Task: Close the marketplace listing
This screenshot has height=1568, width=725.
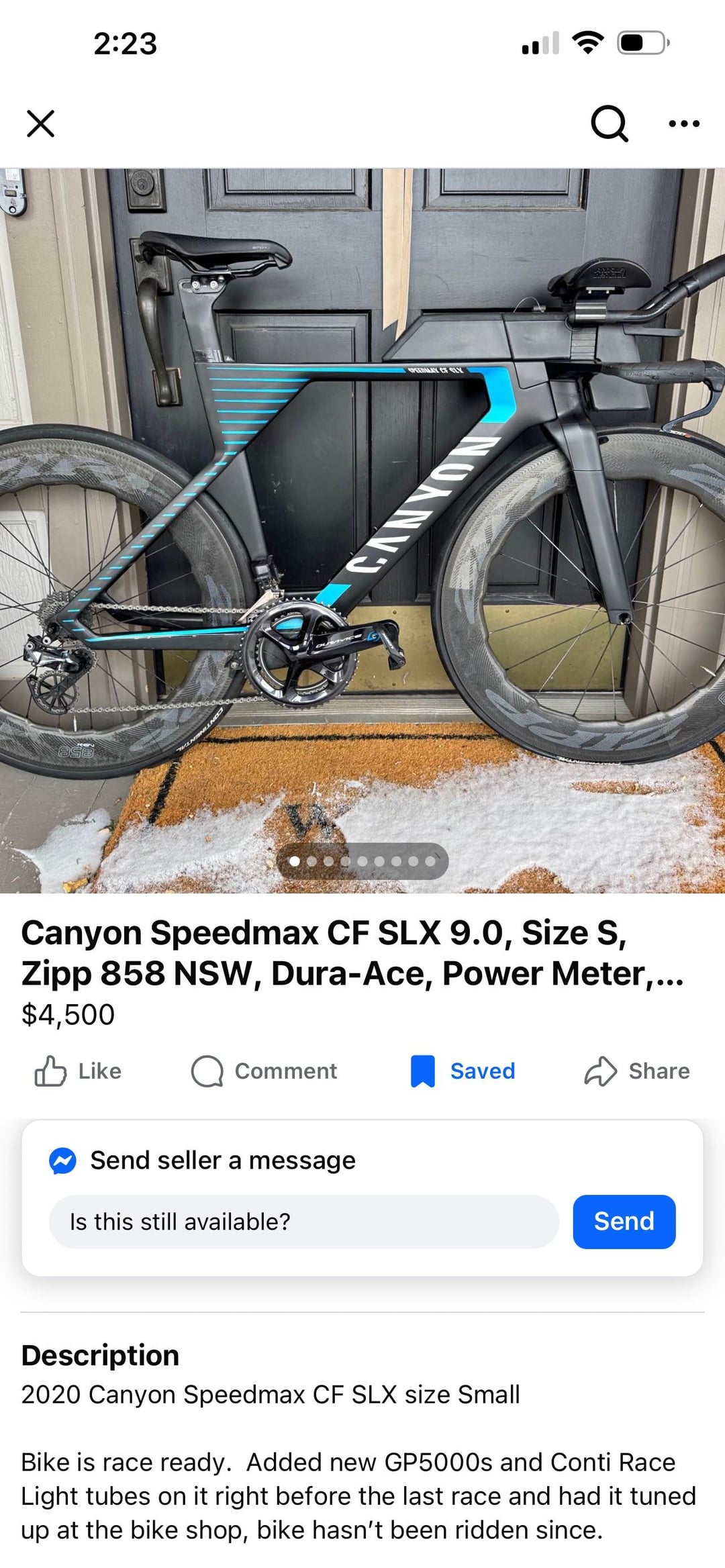Action: 40,124
